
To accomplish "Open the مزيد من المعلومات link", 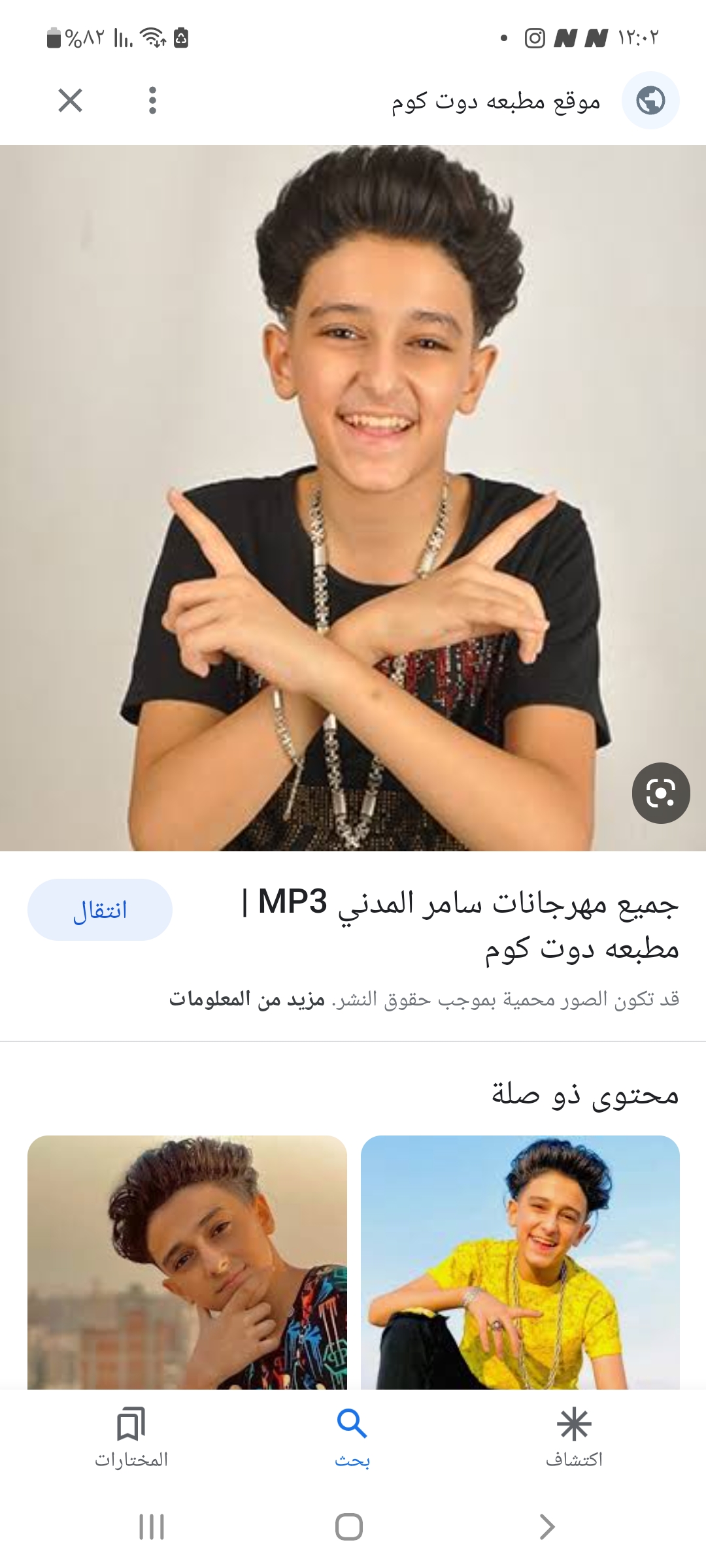I will click(x=247, y=1000).
